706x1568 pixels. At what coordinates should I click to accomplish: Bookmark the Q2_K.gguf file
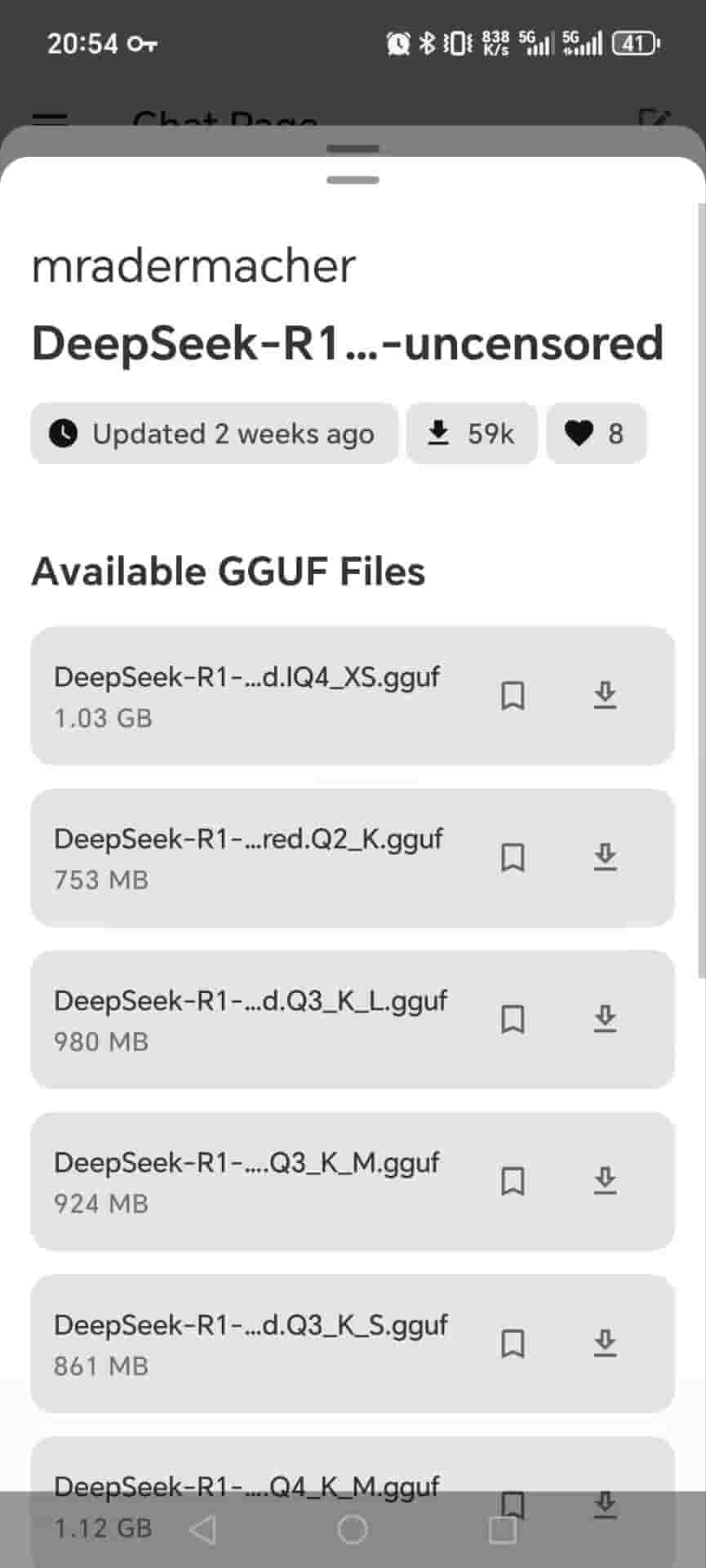[513, 857]
